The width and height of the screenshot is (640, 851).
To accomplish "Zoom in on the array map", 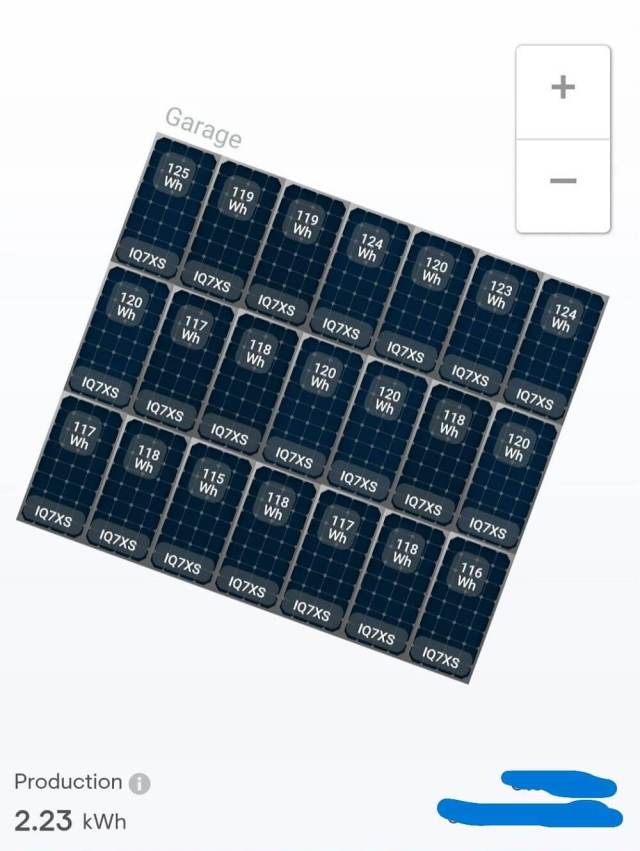I will pyautogui.click(x=563, y=88).
